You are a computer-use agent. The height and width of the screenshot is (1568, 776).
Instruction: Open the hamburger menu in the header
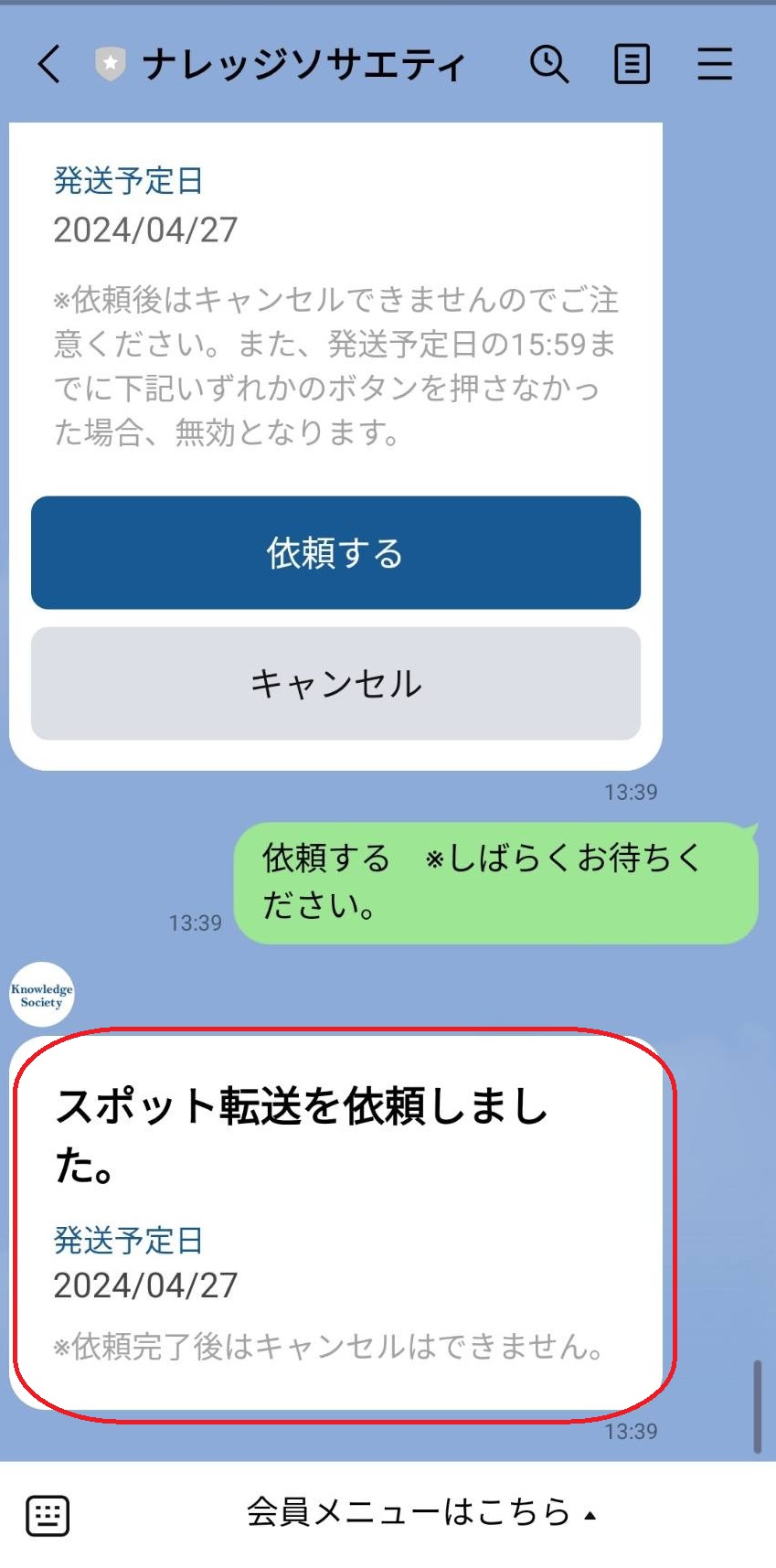point(714,64)
